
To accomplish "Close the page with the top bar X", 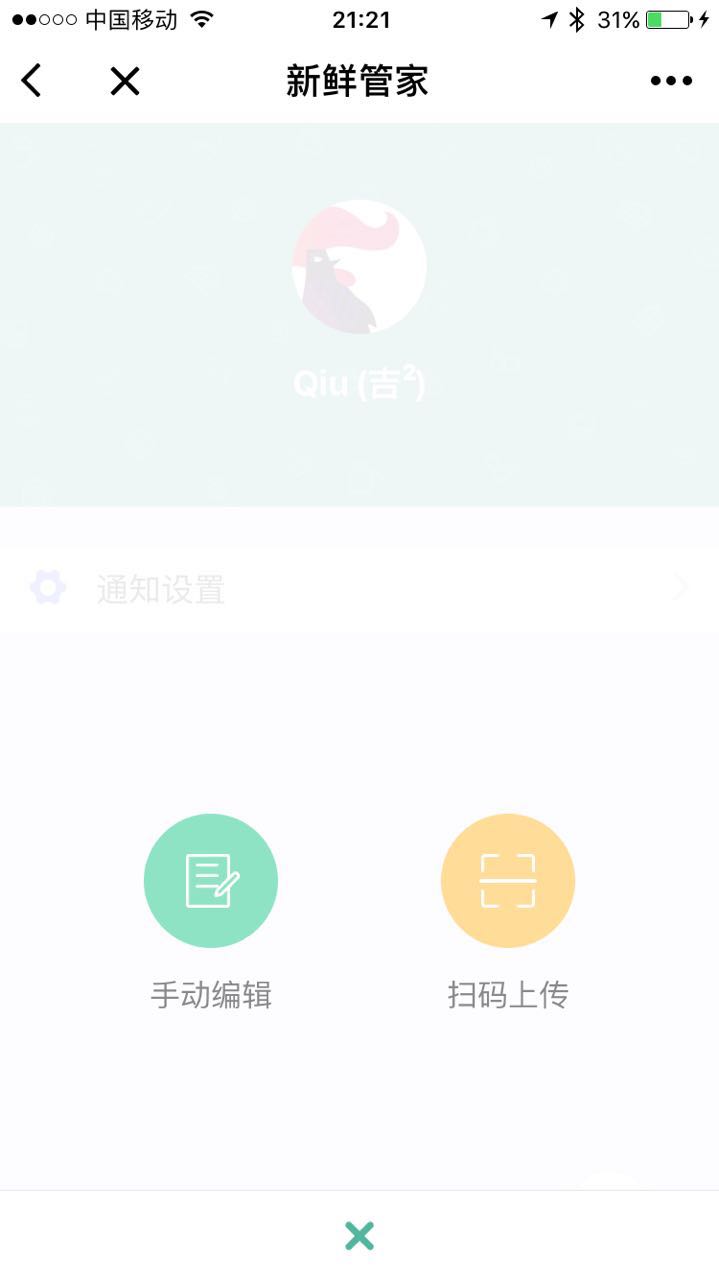I will coord(125,81).
